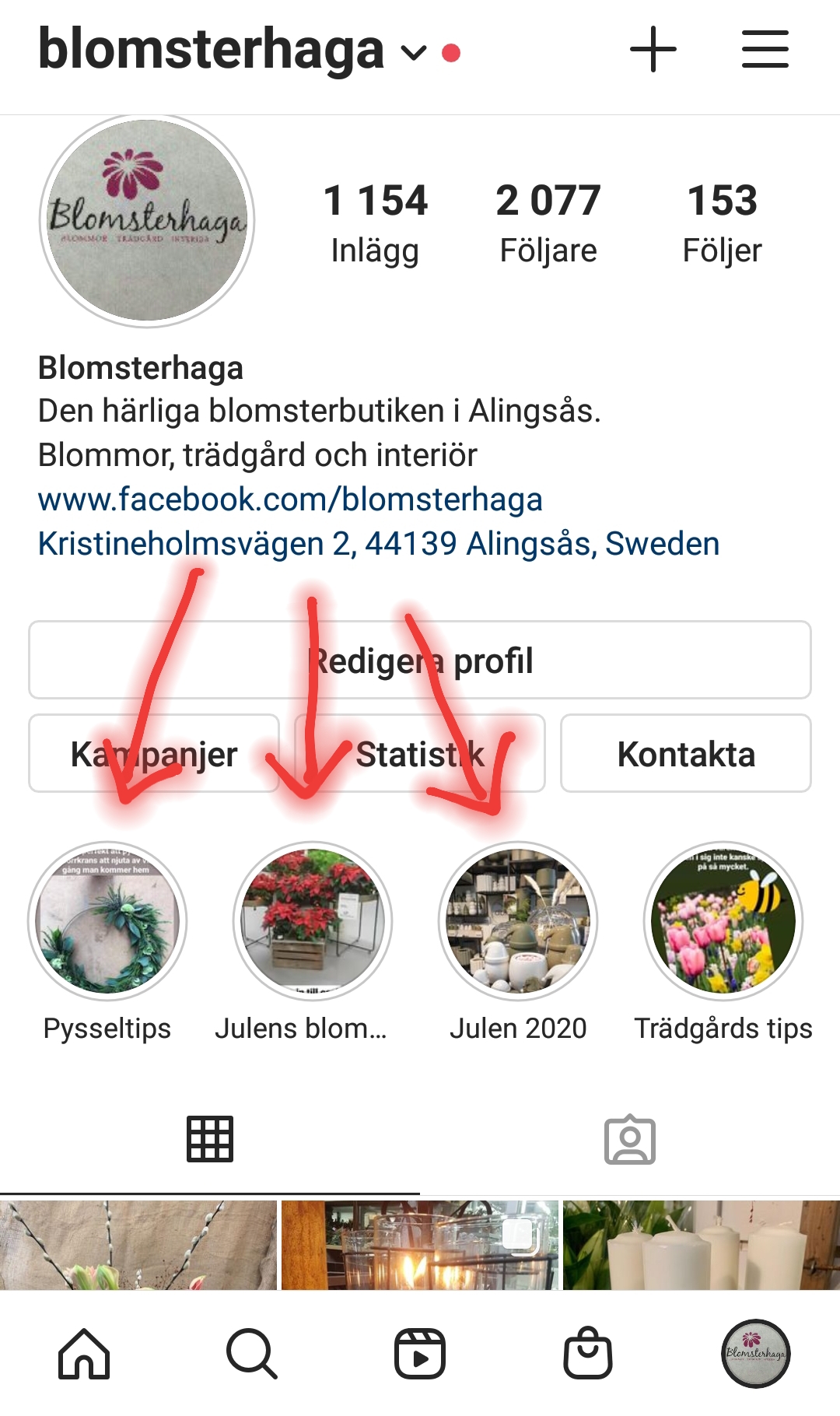View the Julen 2020 highlight
Image resolution: width=840 pixels, height=1416 pixels.
[x=518, y=921]
